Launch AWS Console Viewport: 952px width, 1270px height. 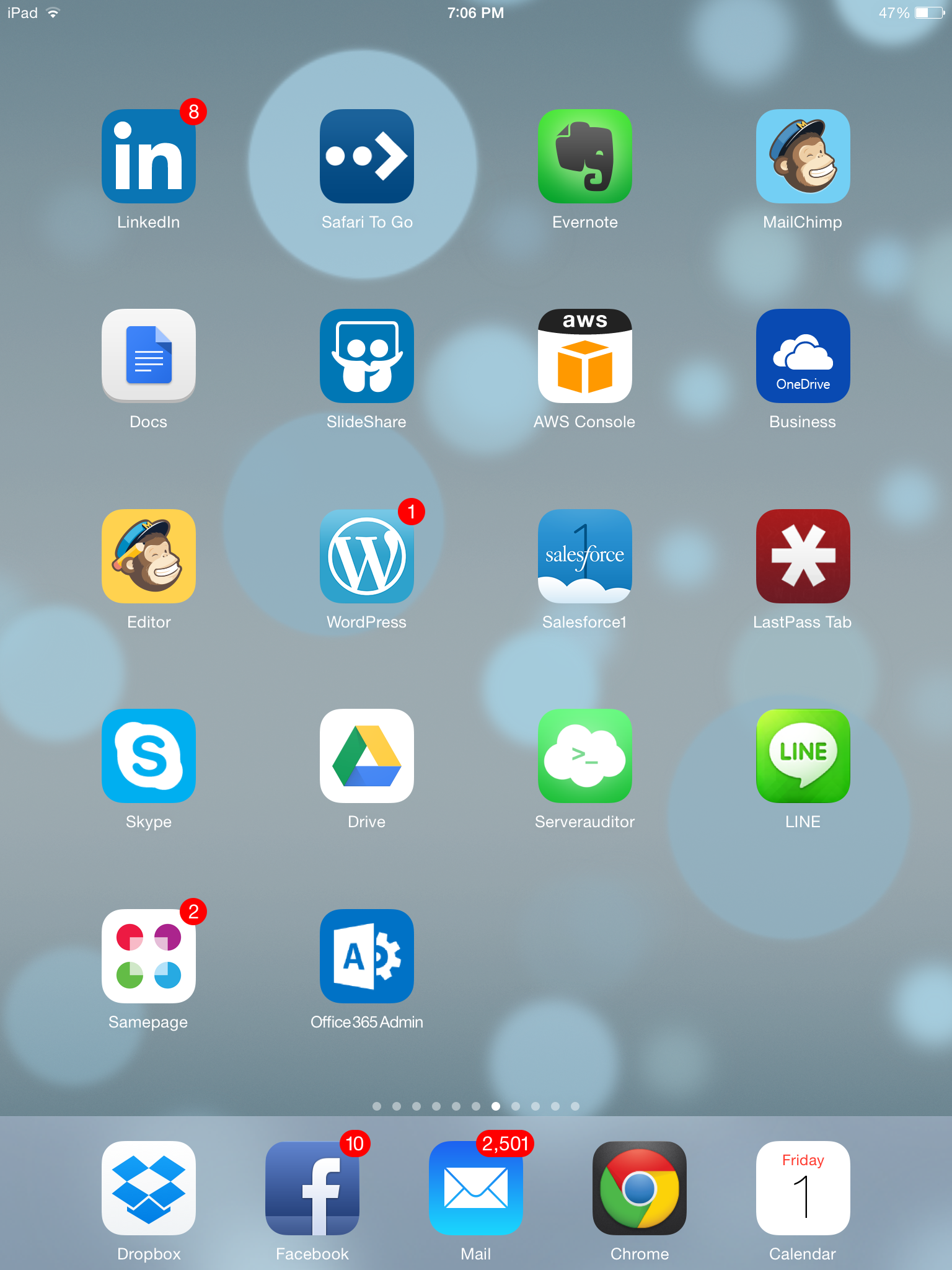[x=585, y=356]
